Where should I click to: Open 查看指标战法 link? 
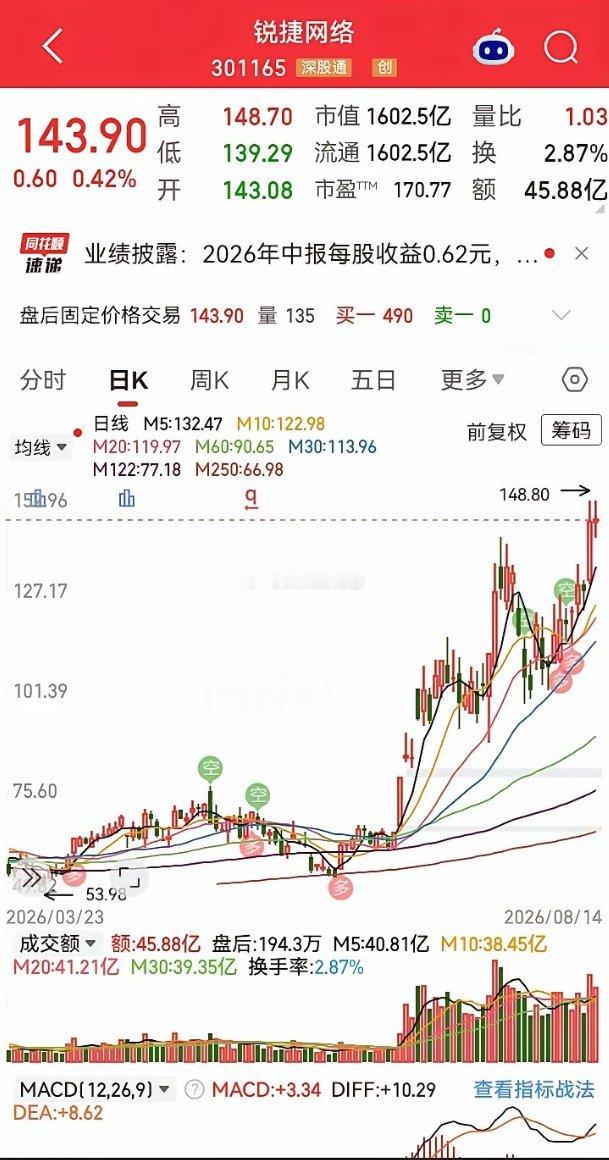[x=534, y=1089]
